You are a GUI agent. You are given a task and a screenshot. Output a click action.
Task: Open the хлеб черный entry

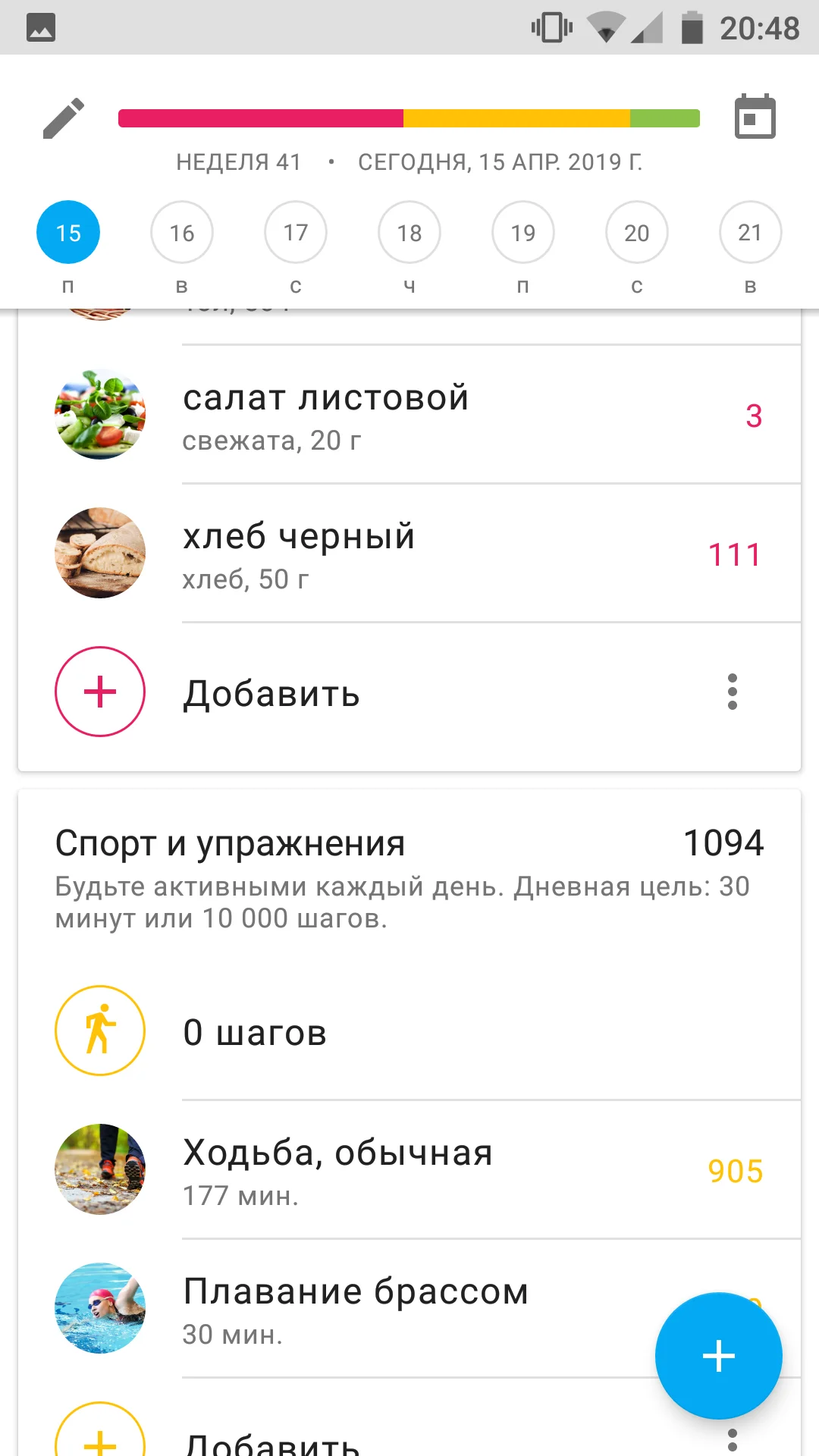coord(409,554)
